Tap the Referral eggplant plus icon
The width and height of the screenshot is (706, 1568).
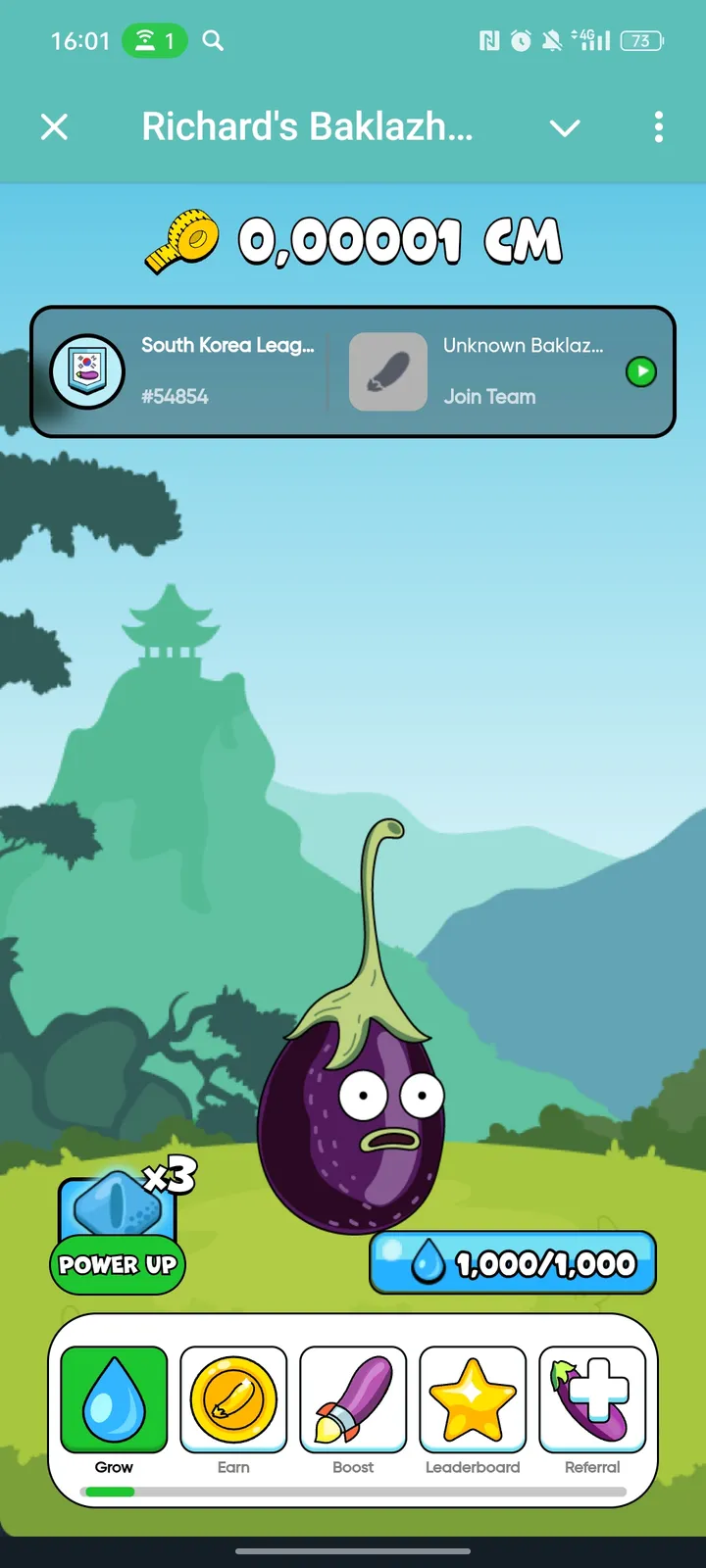592,1399
